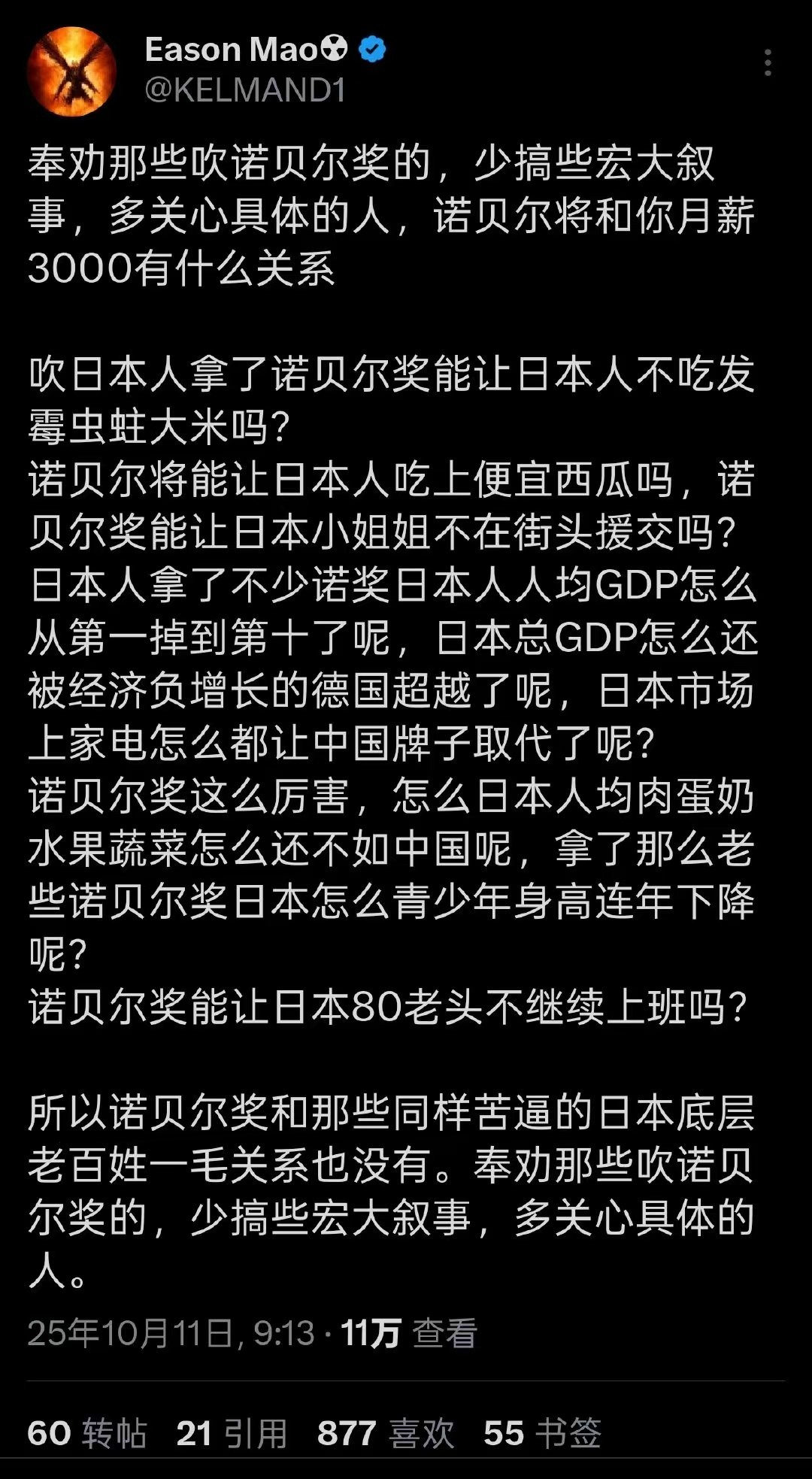View the list of 60 reposts
This screenshot has width=812, height=1479.
pyautogui.click(x=87, y=1433)
